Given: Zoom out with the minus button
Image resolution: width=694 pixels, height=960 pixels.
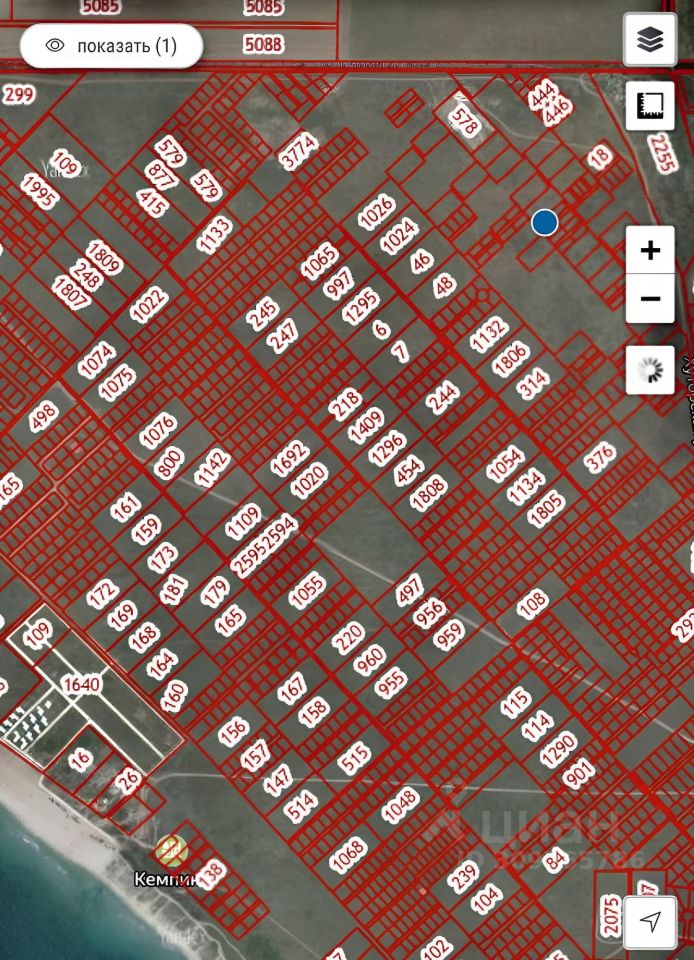Looking at the screenshot, I should point(650,299).
